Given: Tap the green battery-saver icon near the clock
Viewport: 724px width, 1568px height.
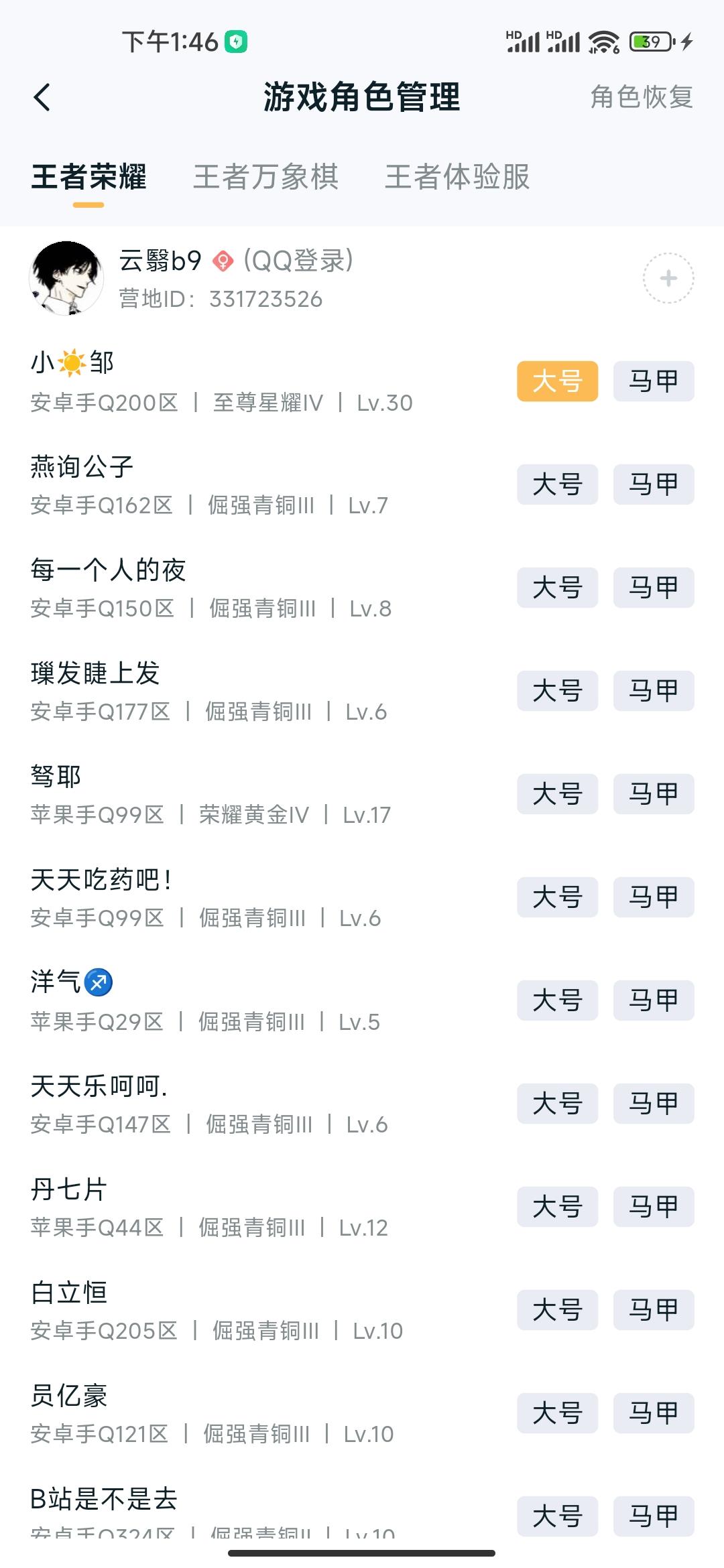Looking at the screenshot, I should point(235,40).
